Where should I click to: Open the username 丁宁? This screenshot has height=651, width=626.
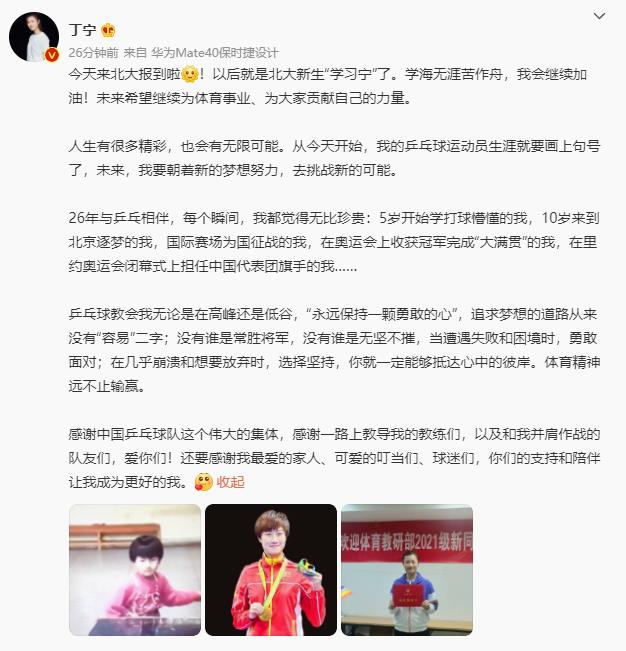click(x=81, y=29)
